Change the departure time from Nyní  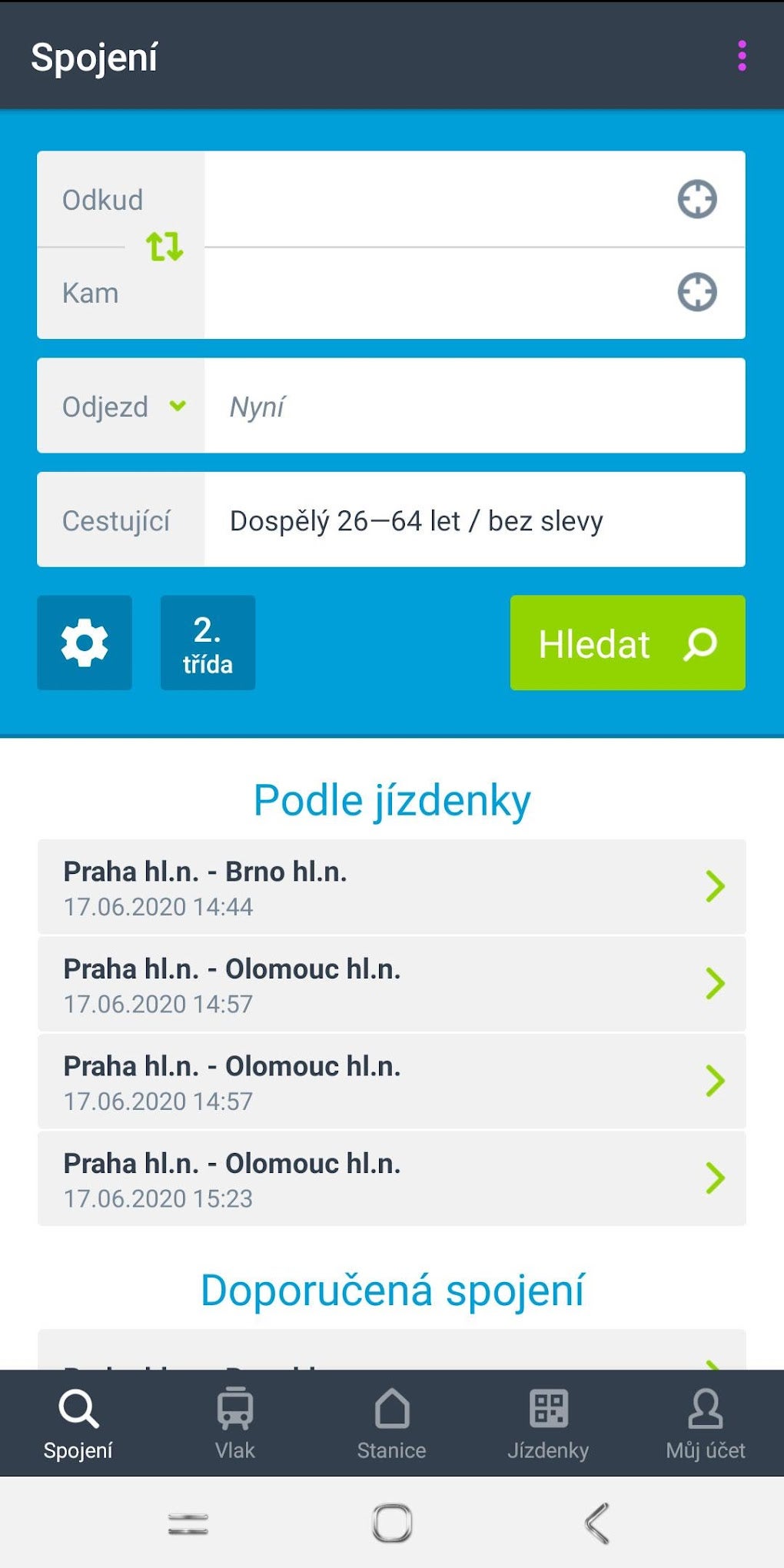(x=473, y=407)
